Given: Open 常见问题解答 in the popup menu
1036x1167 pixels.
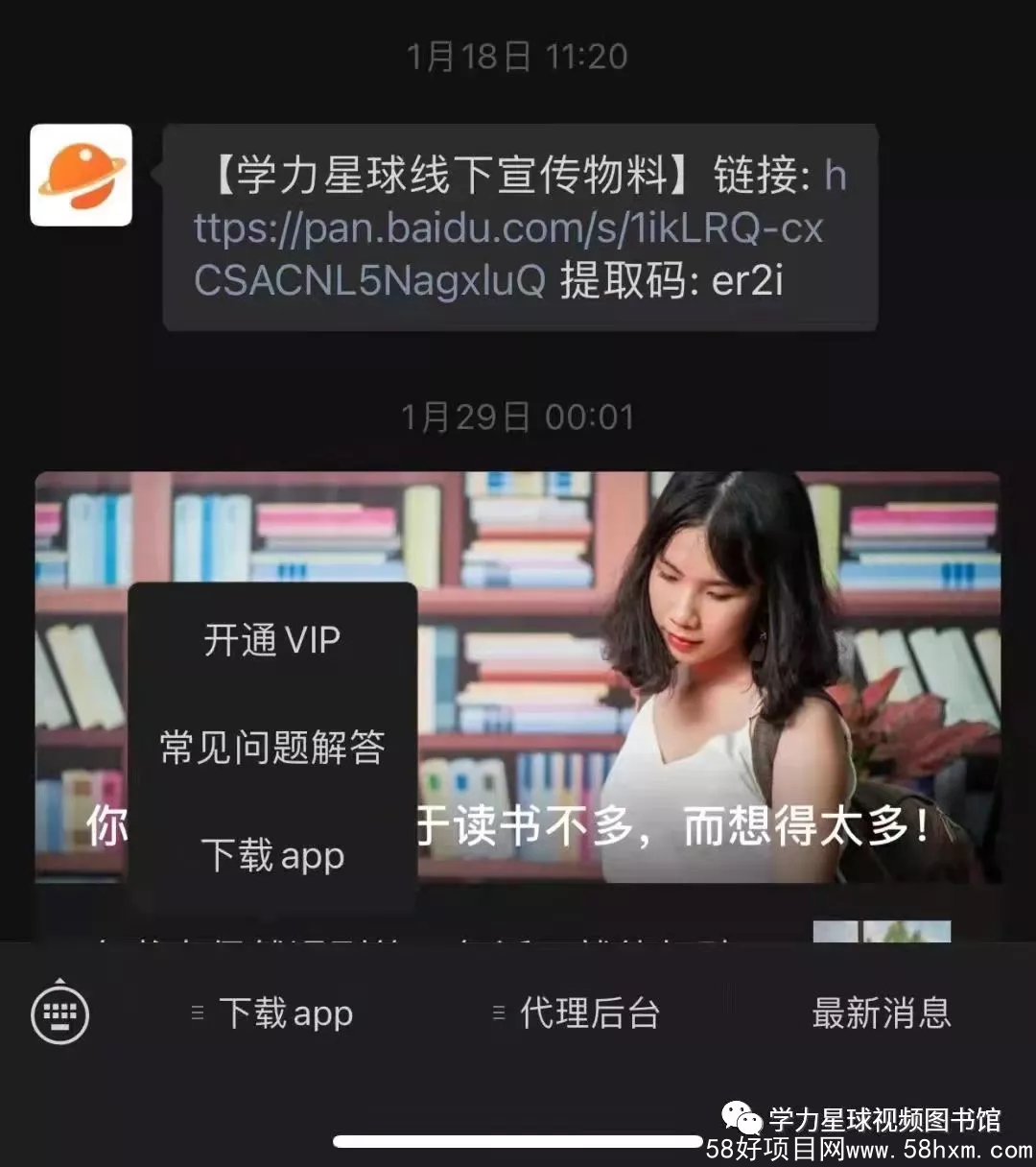Looking at the screenshot, I should (x=272, y=748).
